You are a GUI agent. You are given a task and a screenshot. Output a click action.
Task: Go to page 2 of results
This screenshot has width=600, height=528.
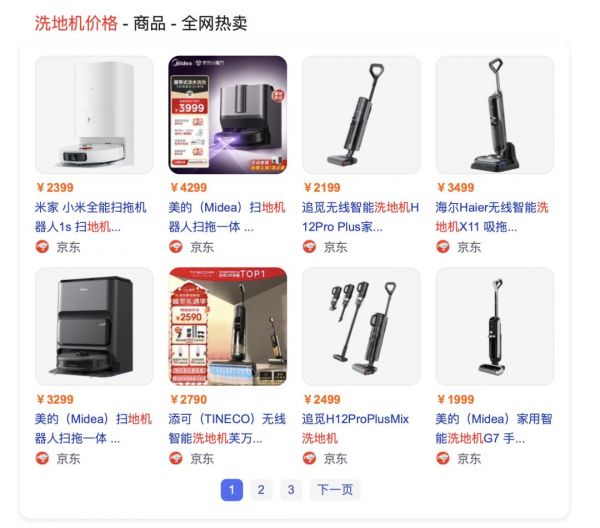[x=260, y=490]
